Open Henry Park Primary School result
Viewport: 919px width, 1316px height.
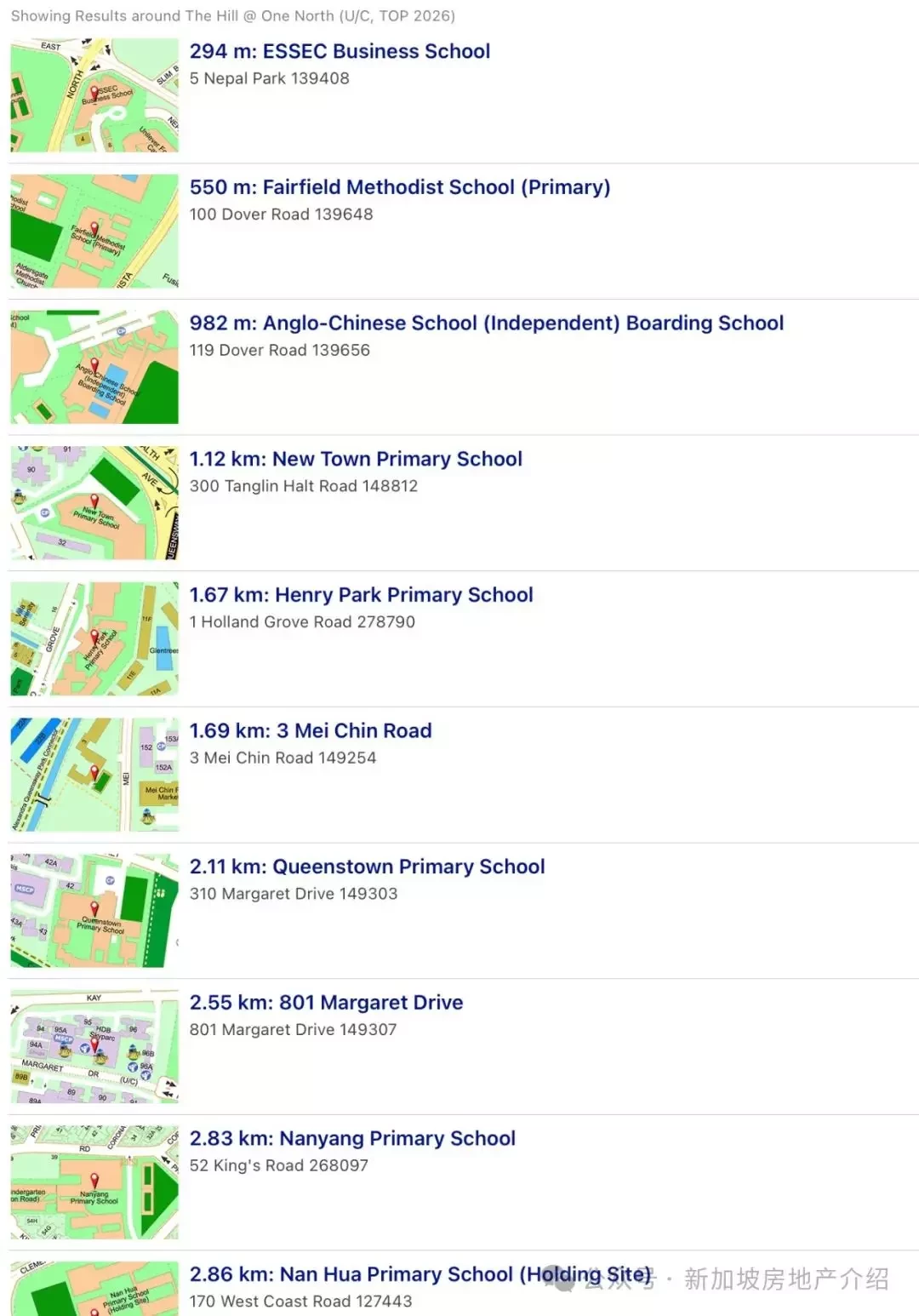[361, 595]
